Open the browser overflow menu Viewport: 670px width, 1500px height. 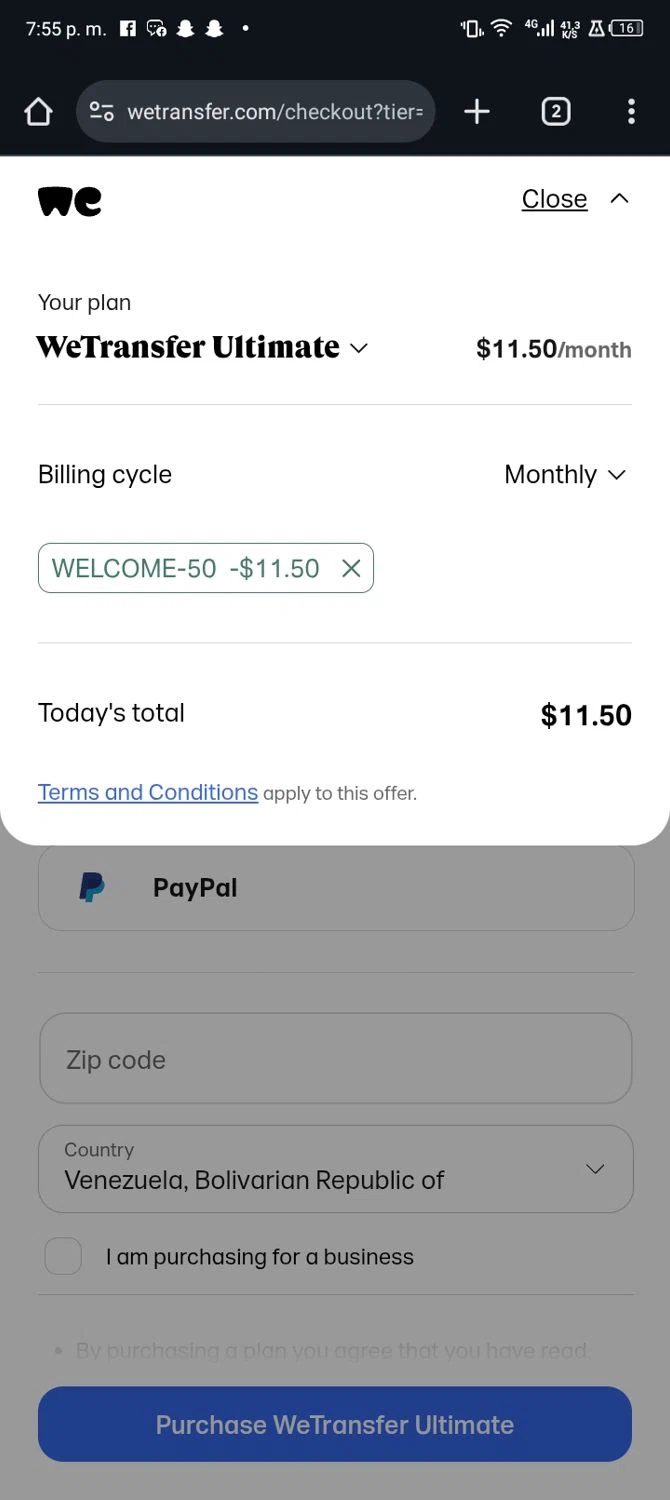click(631, 112)
